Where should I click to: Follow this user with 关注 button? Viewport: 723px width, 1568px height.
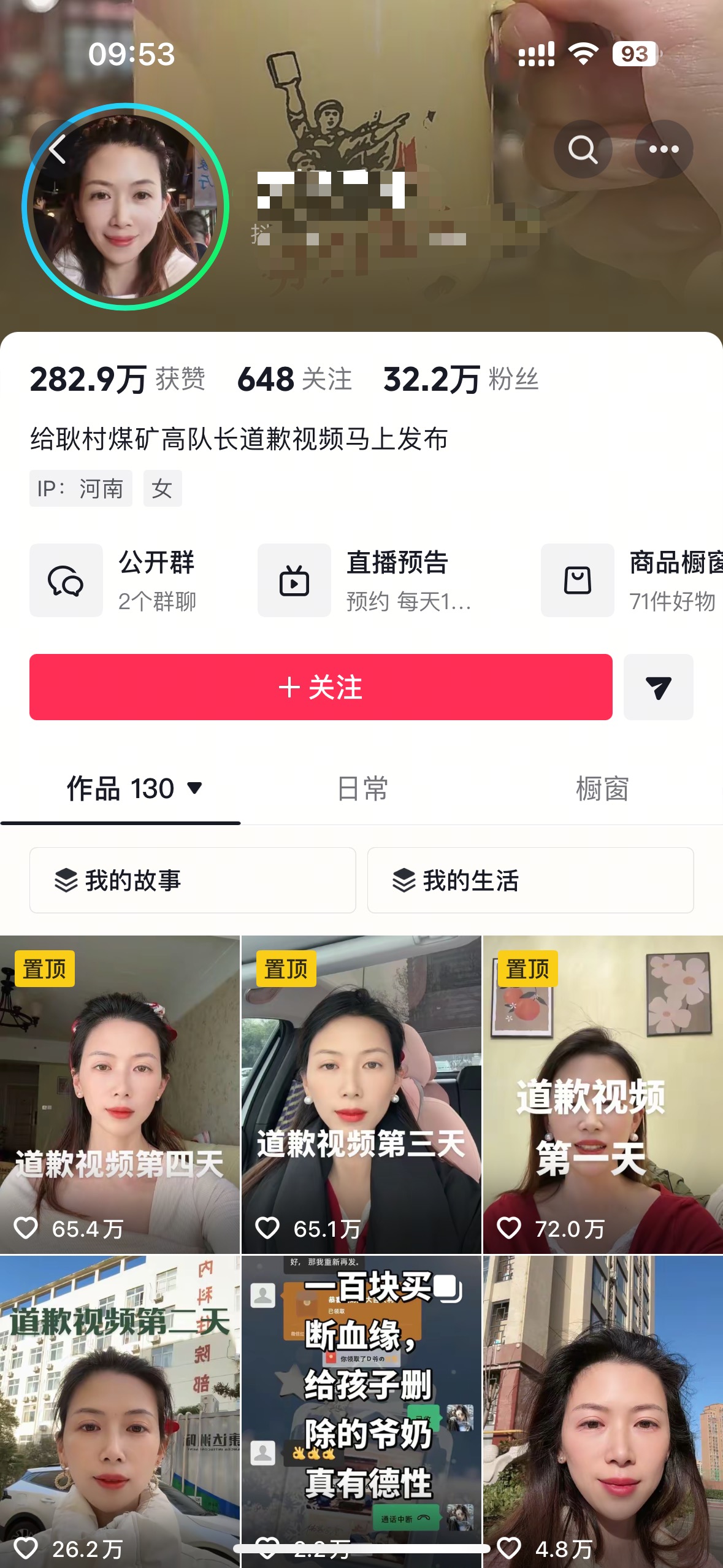coord(321,687)
